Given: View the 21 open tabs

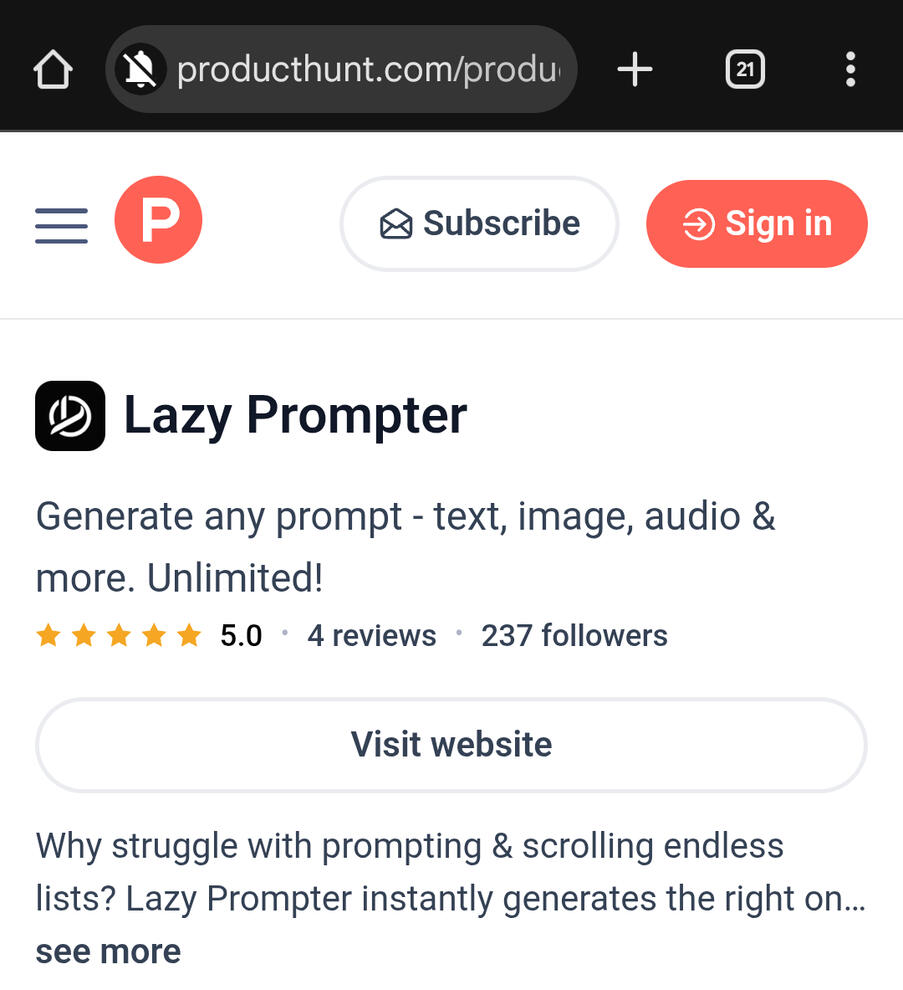Looking at the screenshot, I should pyautogui.click(x=744, y=70).
